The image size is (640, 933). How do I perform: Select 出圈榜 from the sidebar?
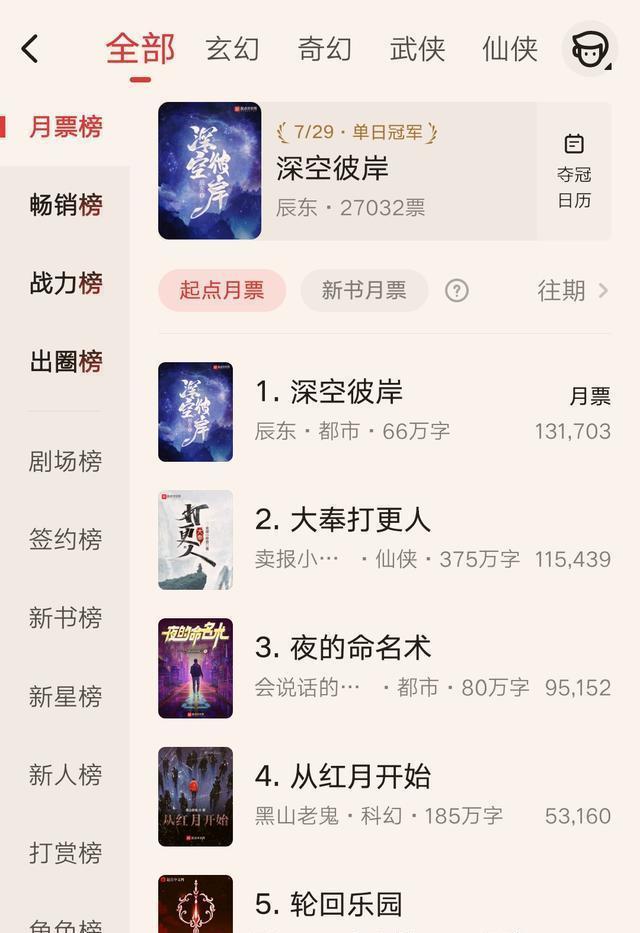click(x=66, y=361)
